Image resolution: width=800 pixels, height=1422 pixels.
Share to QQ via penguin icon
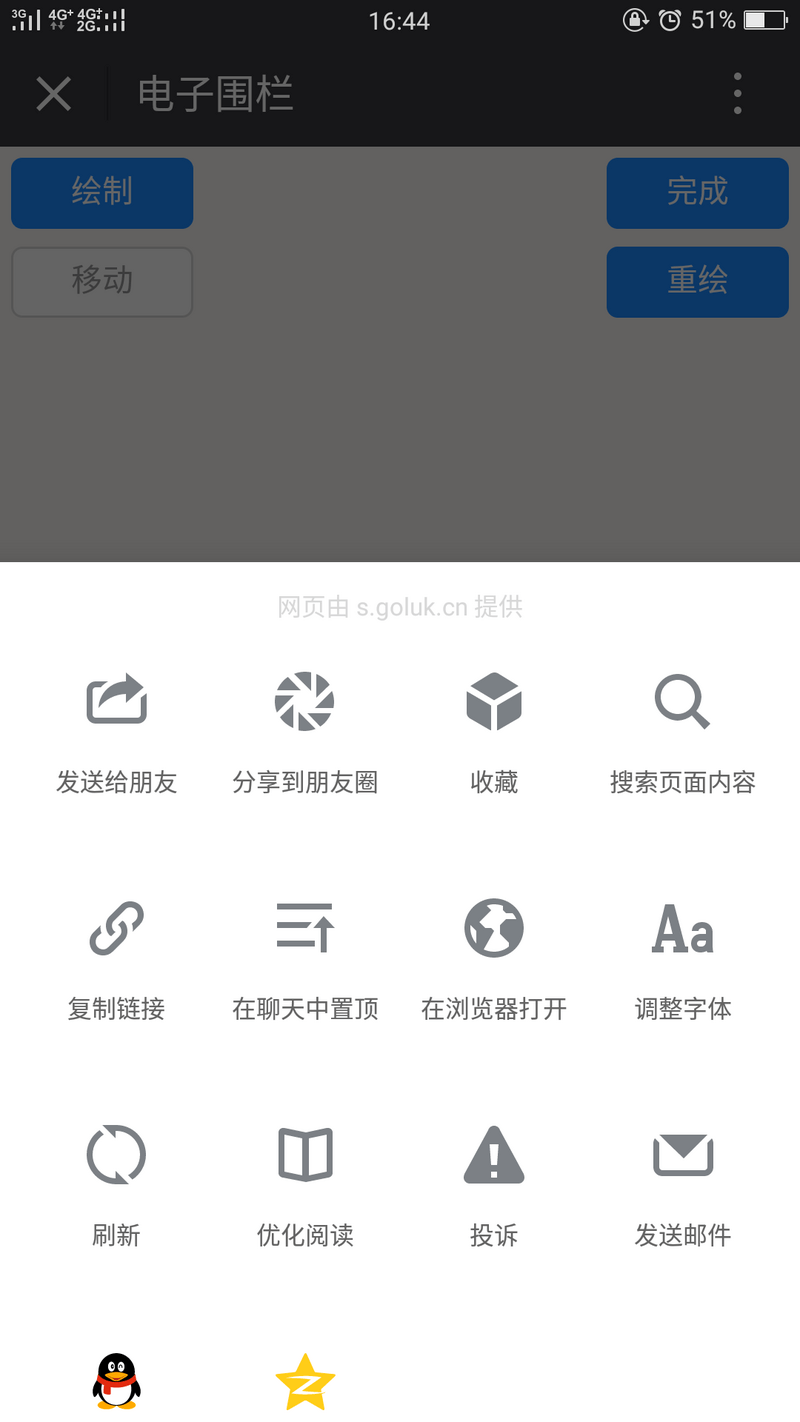[x=116, y=1381]
